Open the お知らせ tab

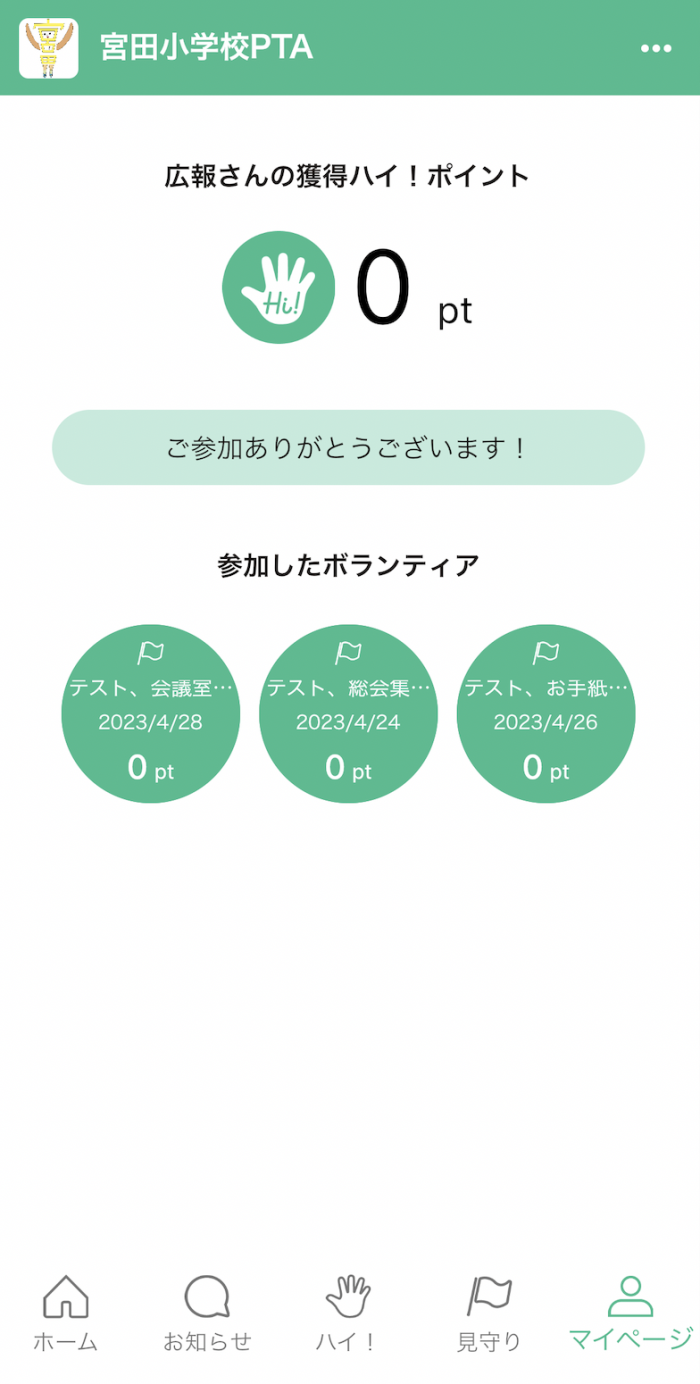[x=207, y=1313]
